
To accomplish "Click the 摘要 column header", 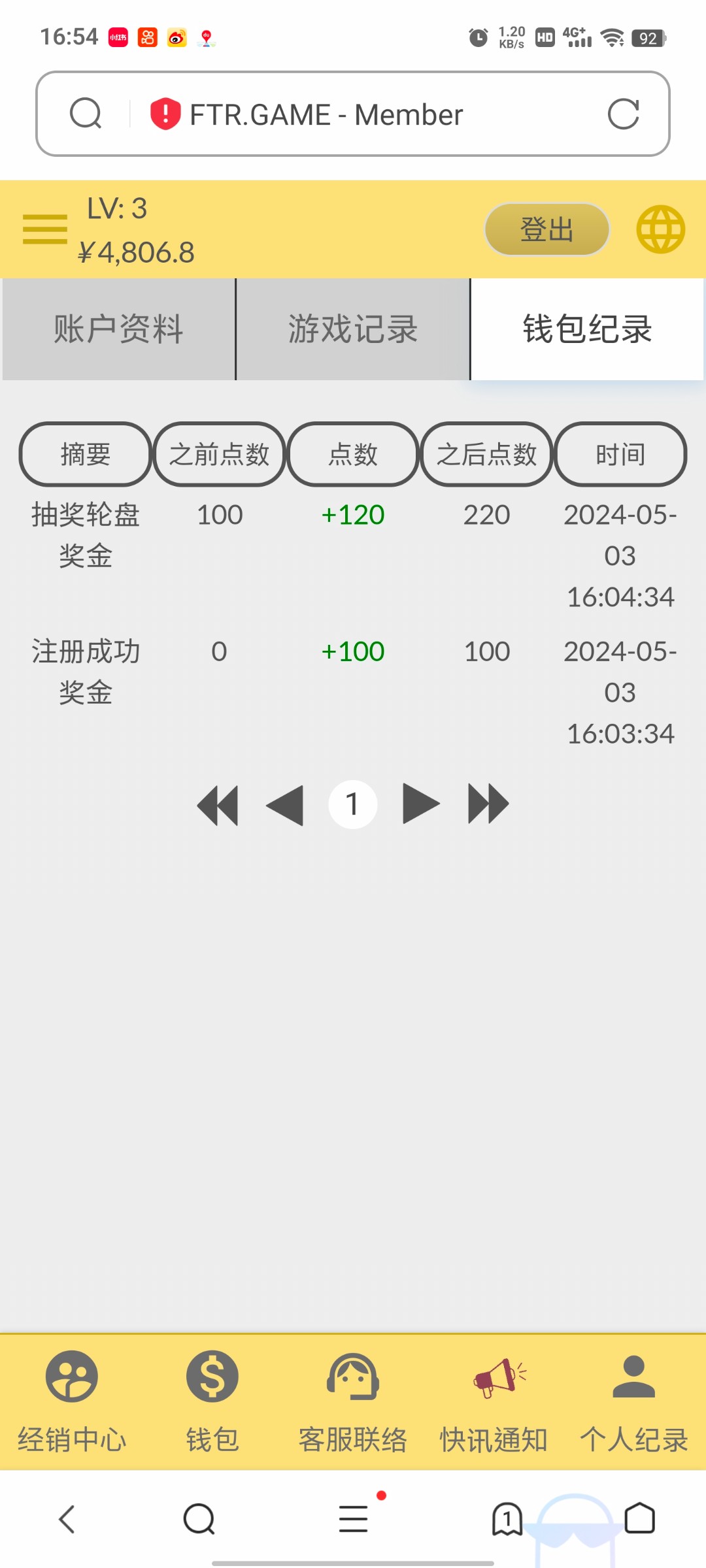I will [84, 454].
